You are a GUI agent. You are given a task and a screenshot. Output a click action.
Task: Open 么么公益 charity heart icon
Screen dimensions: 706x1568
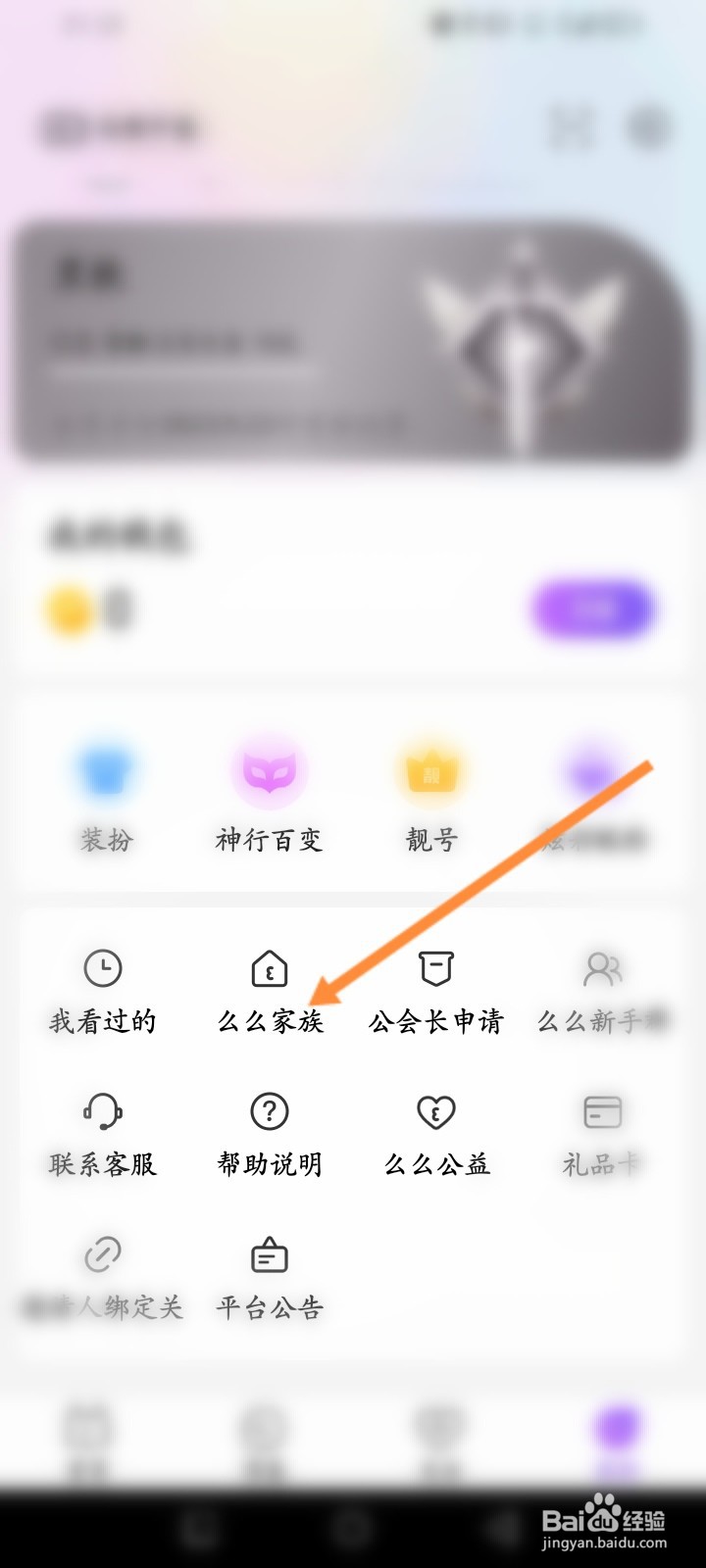435,1112
